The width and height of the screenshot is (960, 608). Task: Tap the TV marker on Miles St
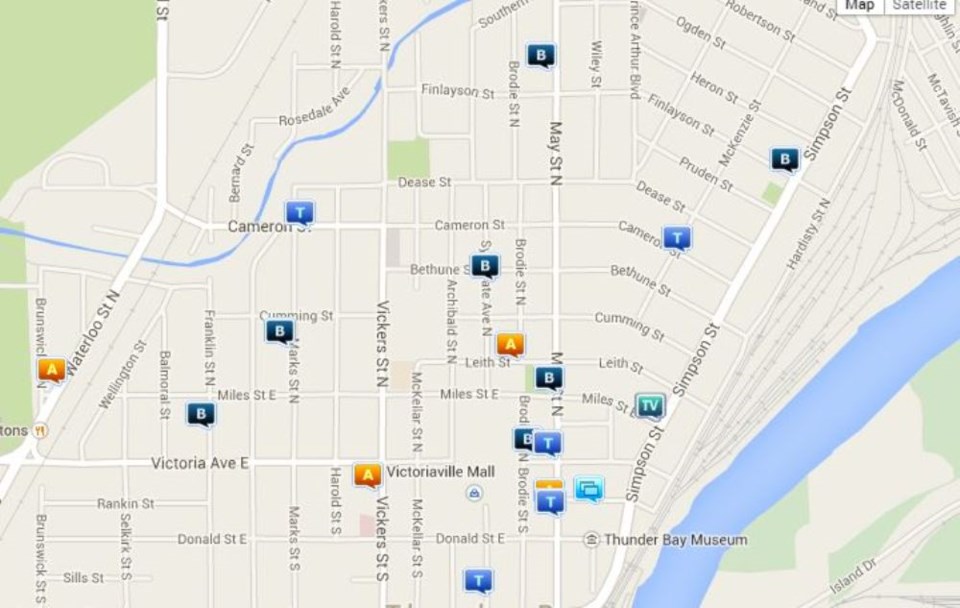(650, 405)
